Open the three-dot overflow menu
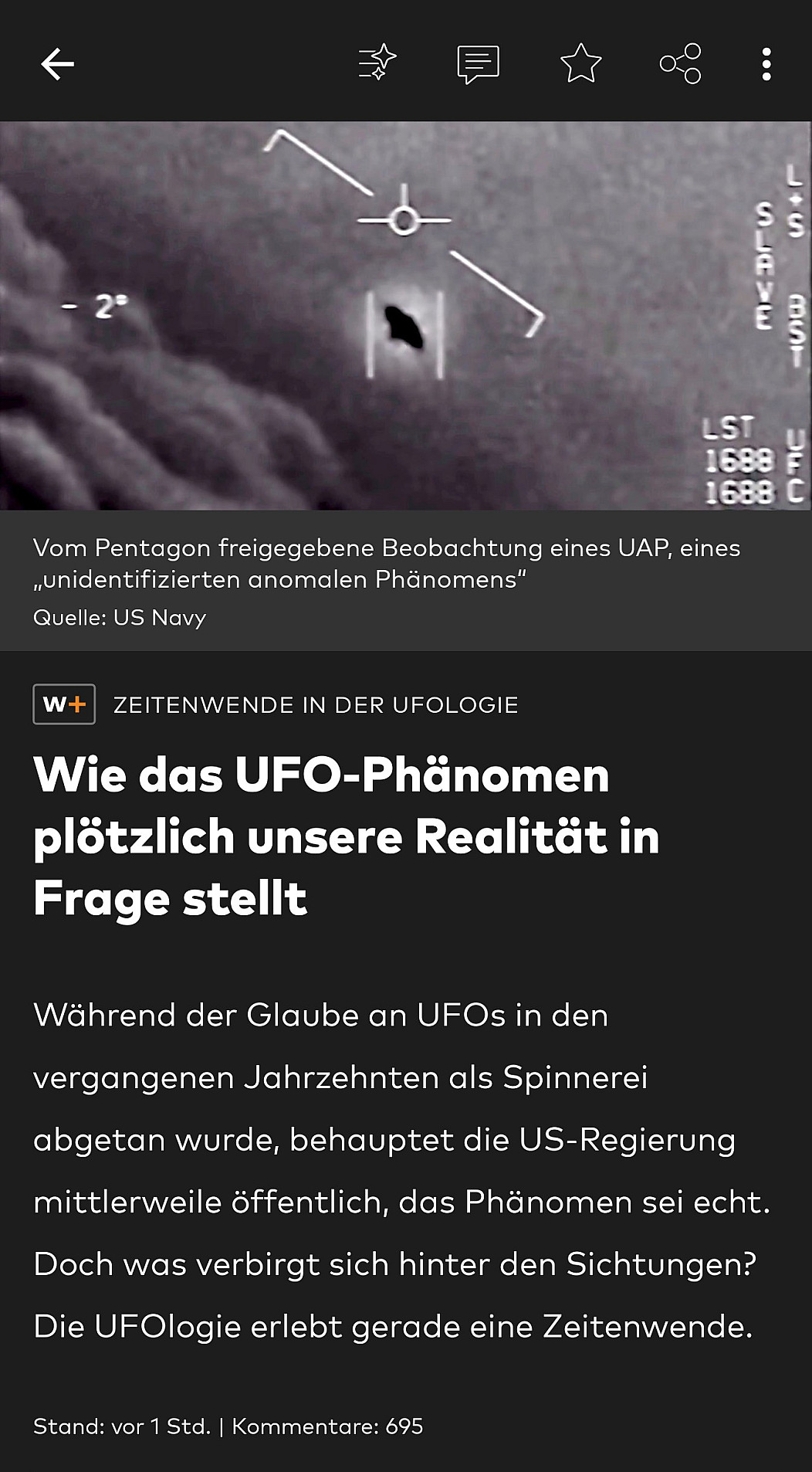This screenshot has width=812, height=1472. pos(766,64)
